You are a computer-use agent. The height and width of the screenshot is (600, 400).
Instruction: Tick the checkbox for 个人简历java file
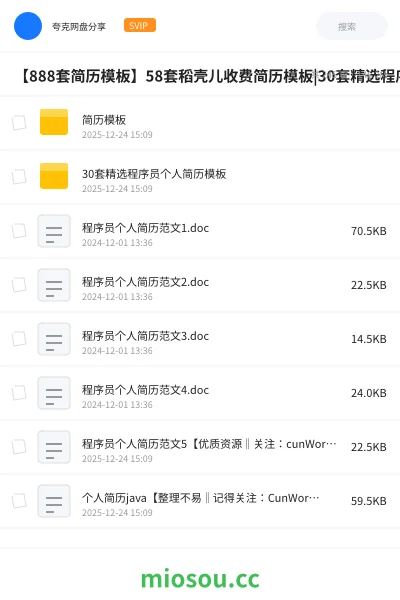point(19,501)
